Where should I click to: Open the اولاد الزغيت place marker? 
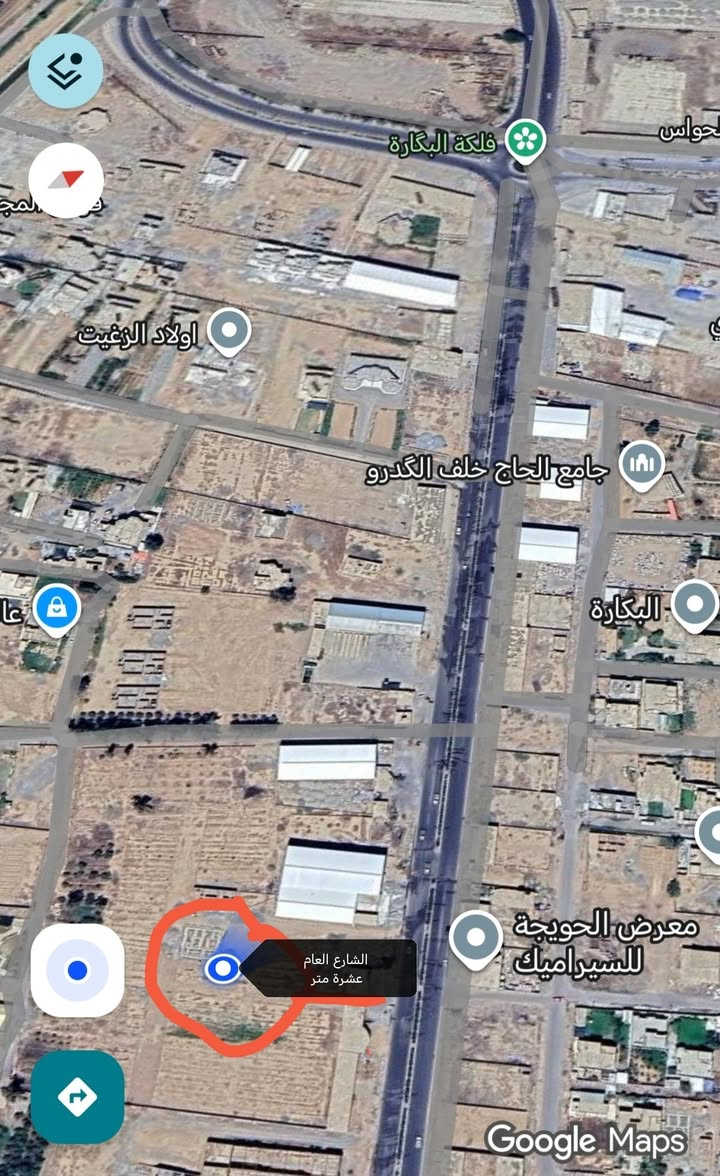click(x=231, y=330)
